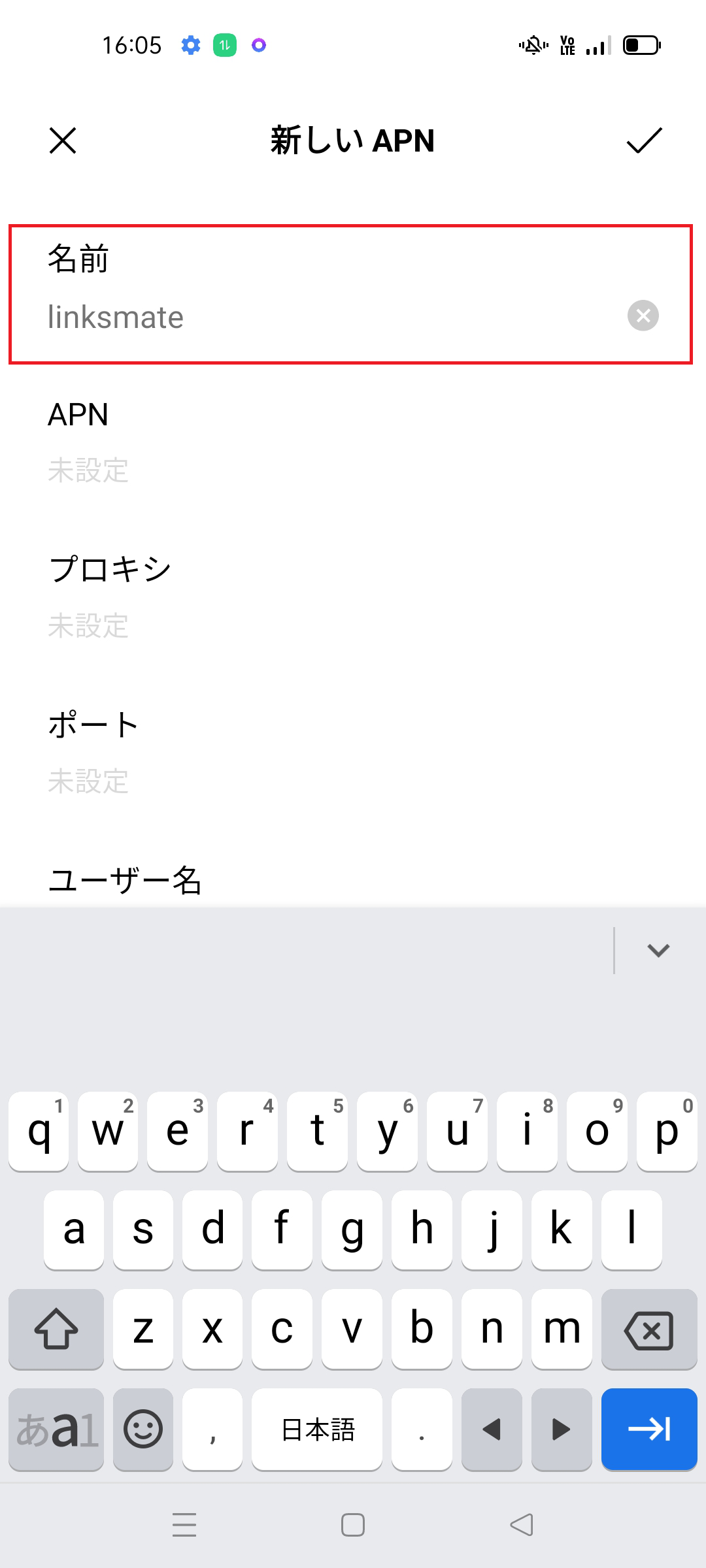Tap the backspace key

[x=648, y=1331]
